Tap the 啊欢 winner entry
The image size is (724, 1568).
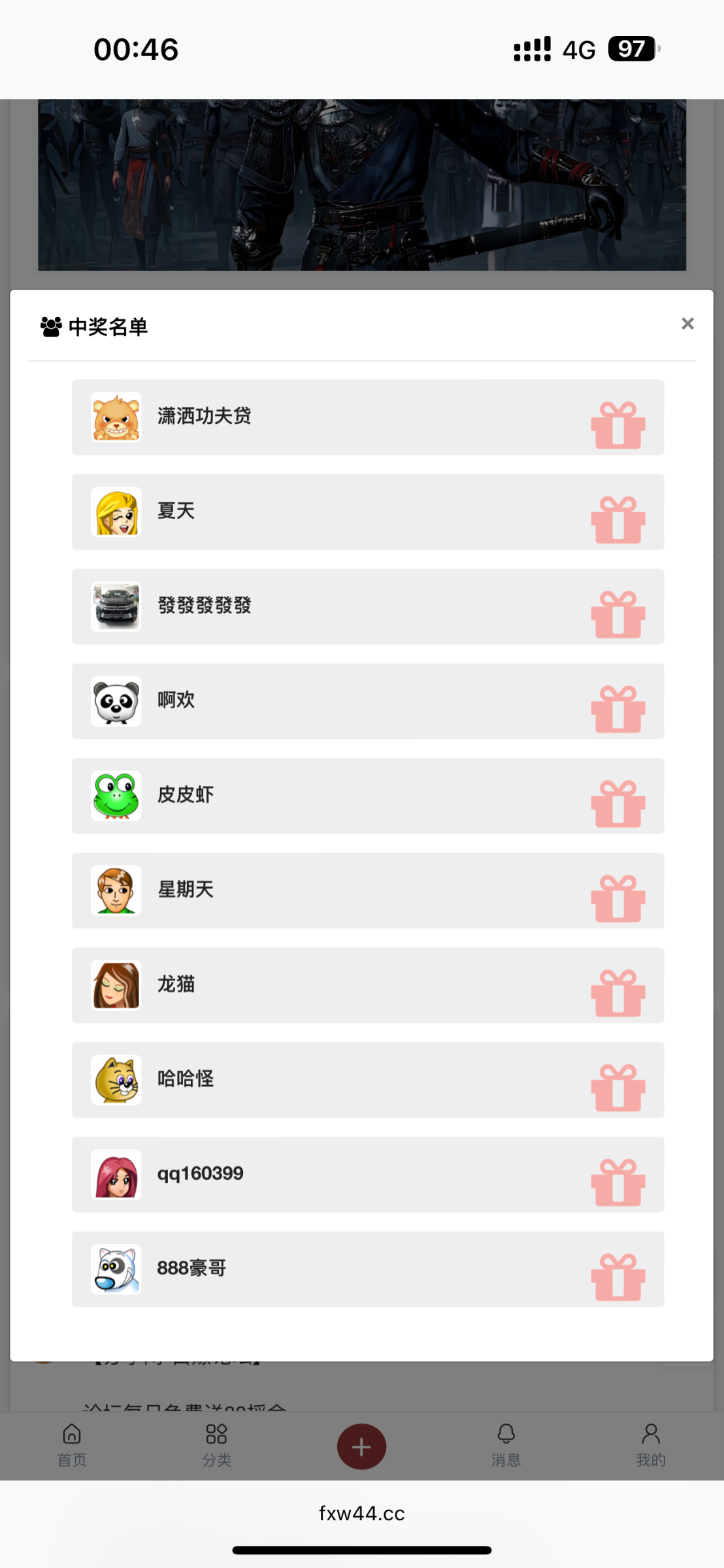(367, 701)
